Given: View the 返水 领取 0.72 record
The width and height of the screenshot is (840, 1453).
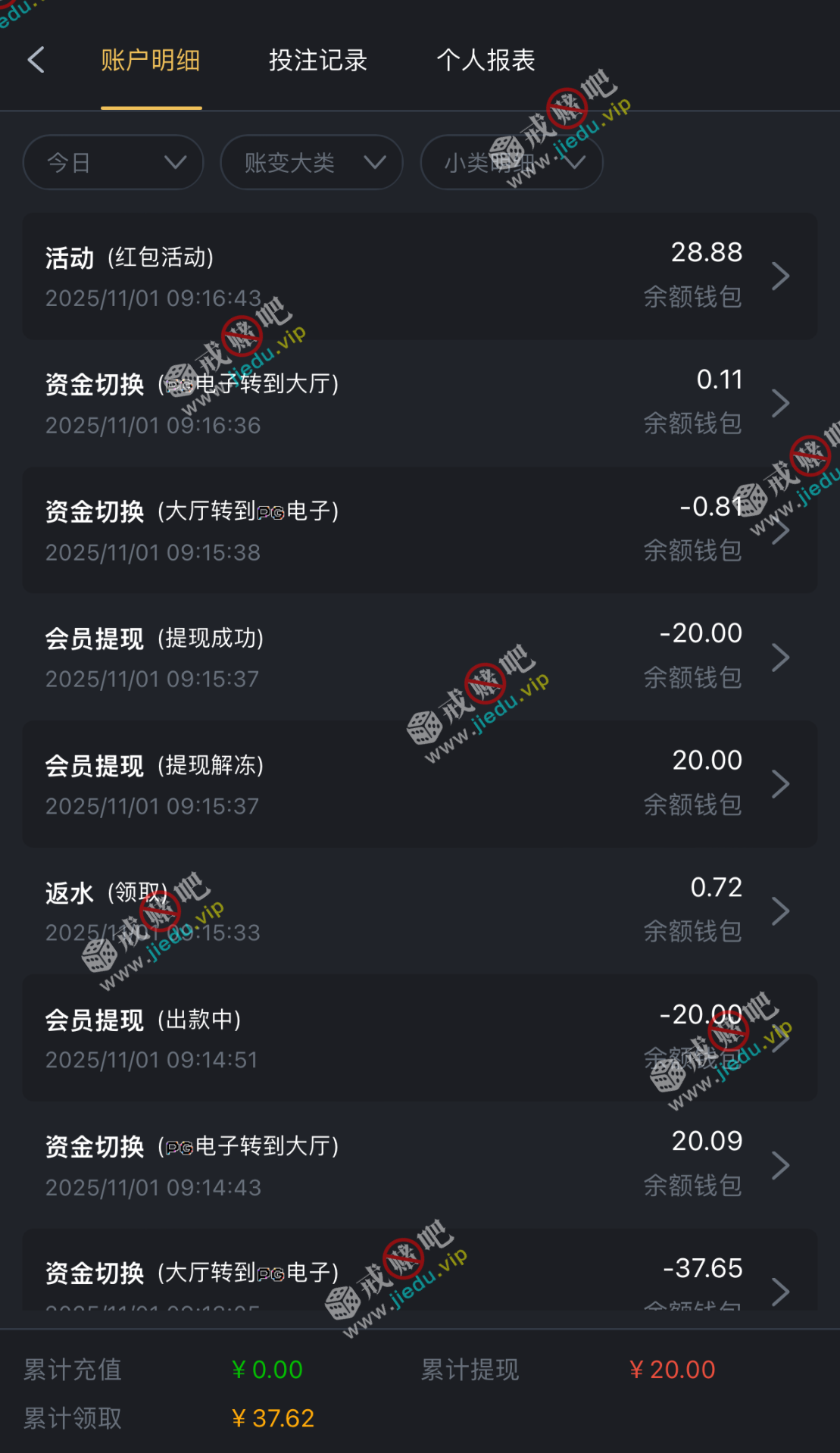Looking at the screenshot, I should click(420, 911).
